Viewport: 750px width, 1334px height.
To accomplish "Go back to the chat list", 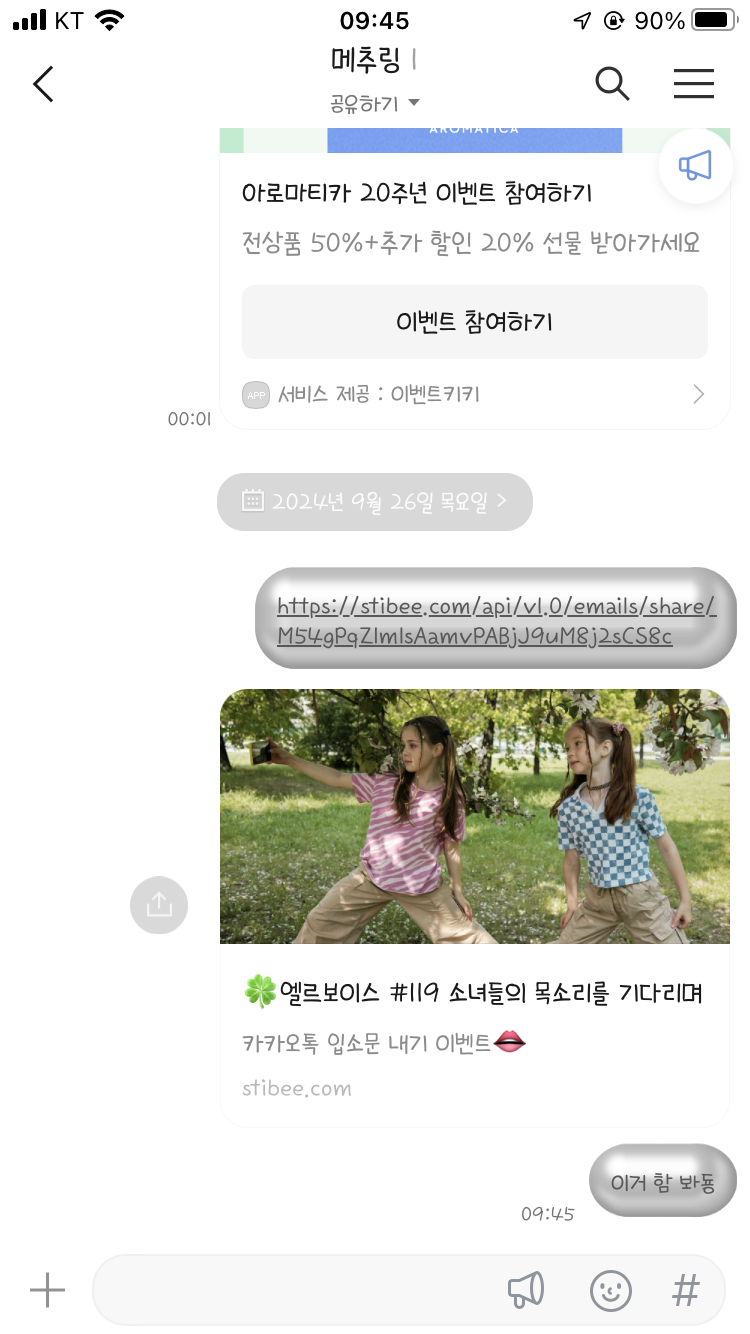I will coord(43,84).
